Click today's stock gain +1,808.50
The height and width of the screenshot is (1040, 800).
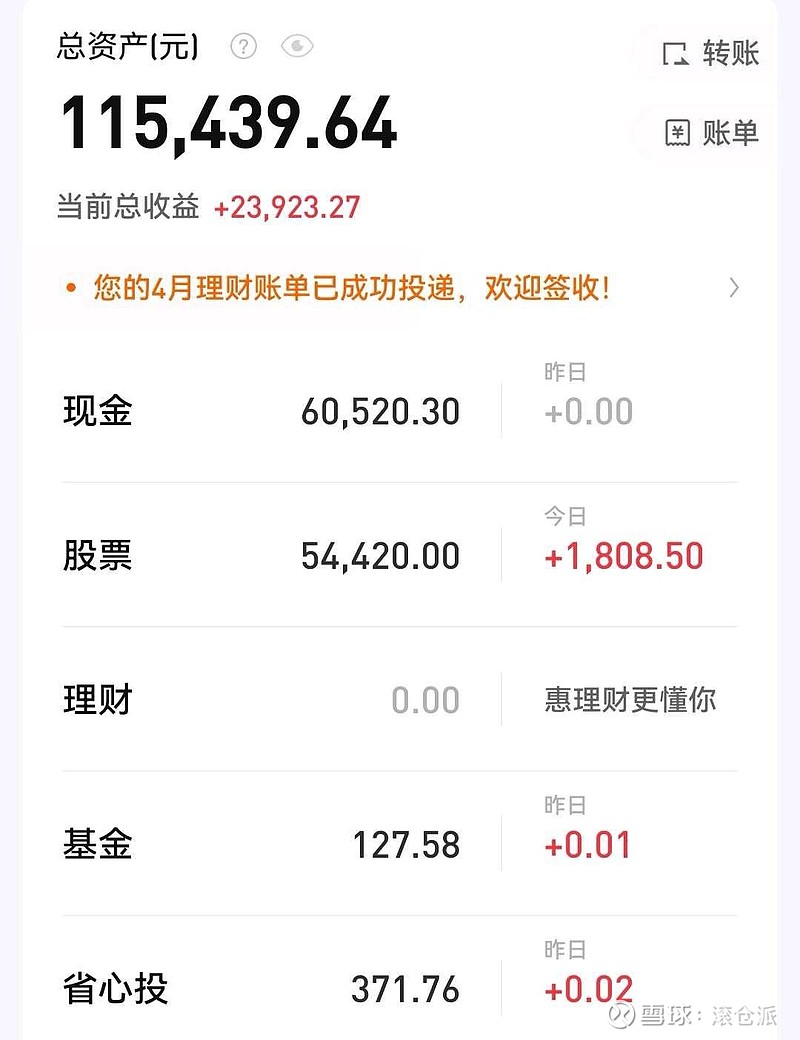(623, 556)
